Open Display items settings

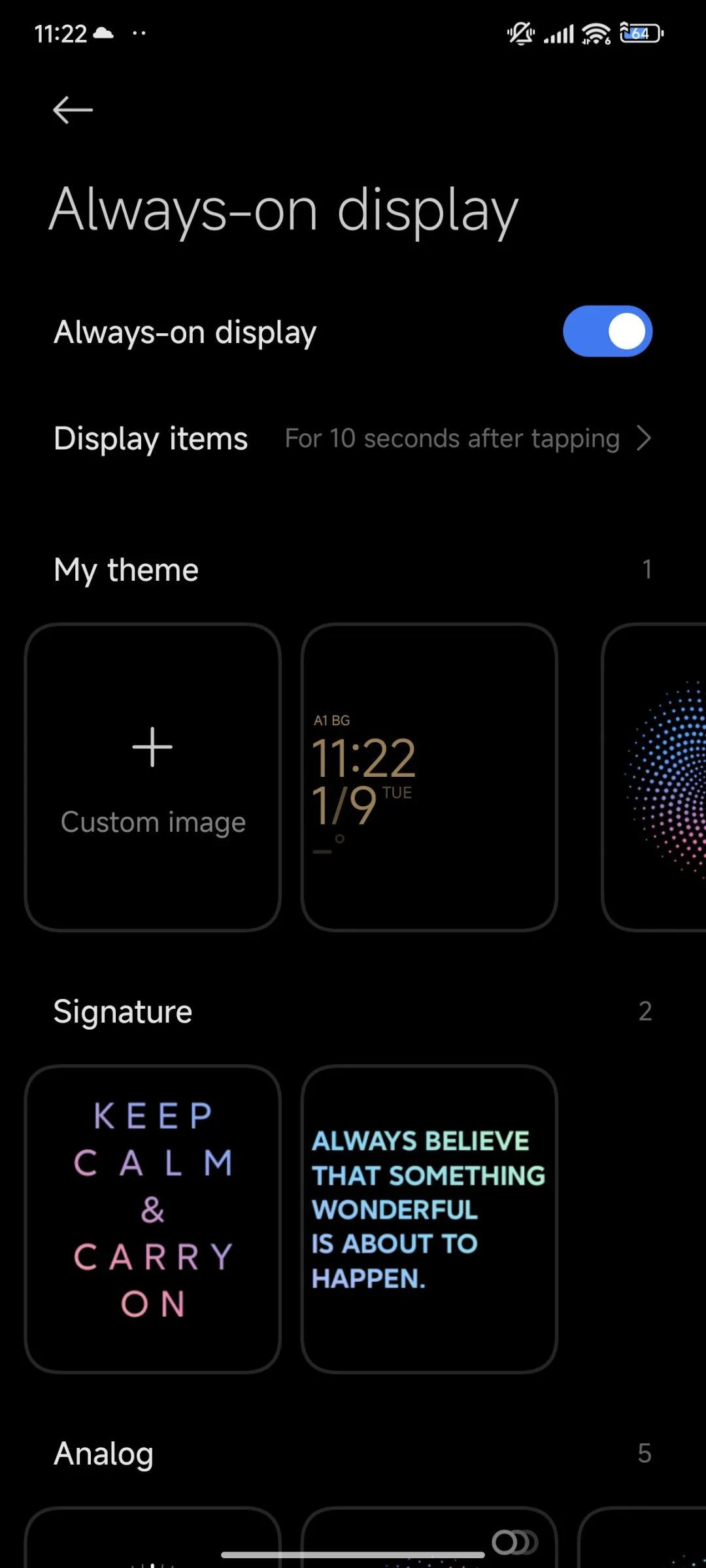click(x=353, y=438)
